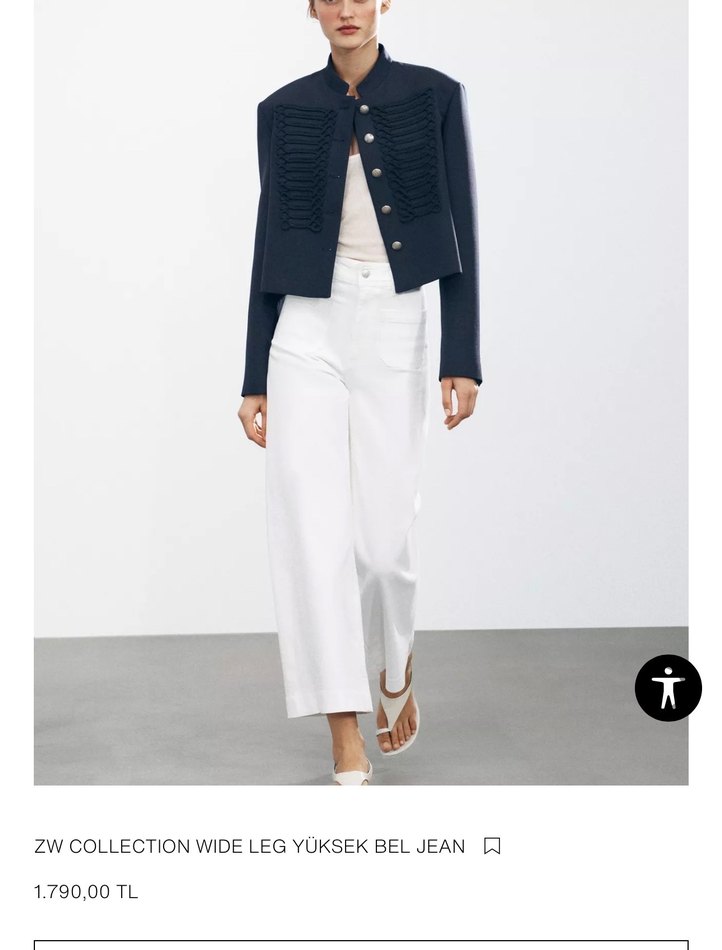This screenshot has width=722, height=950.
Task: Open the accessibility options button
Action: [668, 688]
